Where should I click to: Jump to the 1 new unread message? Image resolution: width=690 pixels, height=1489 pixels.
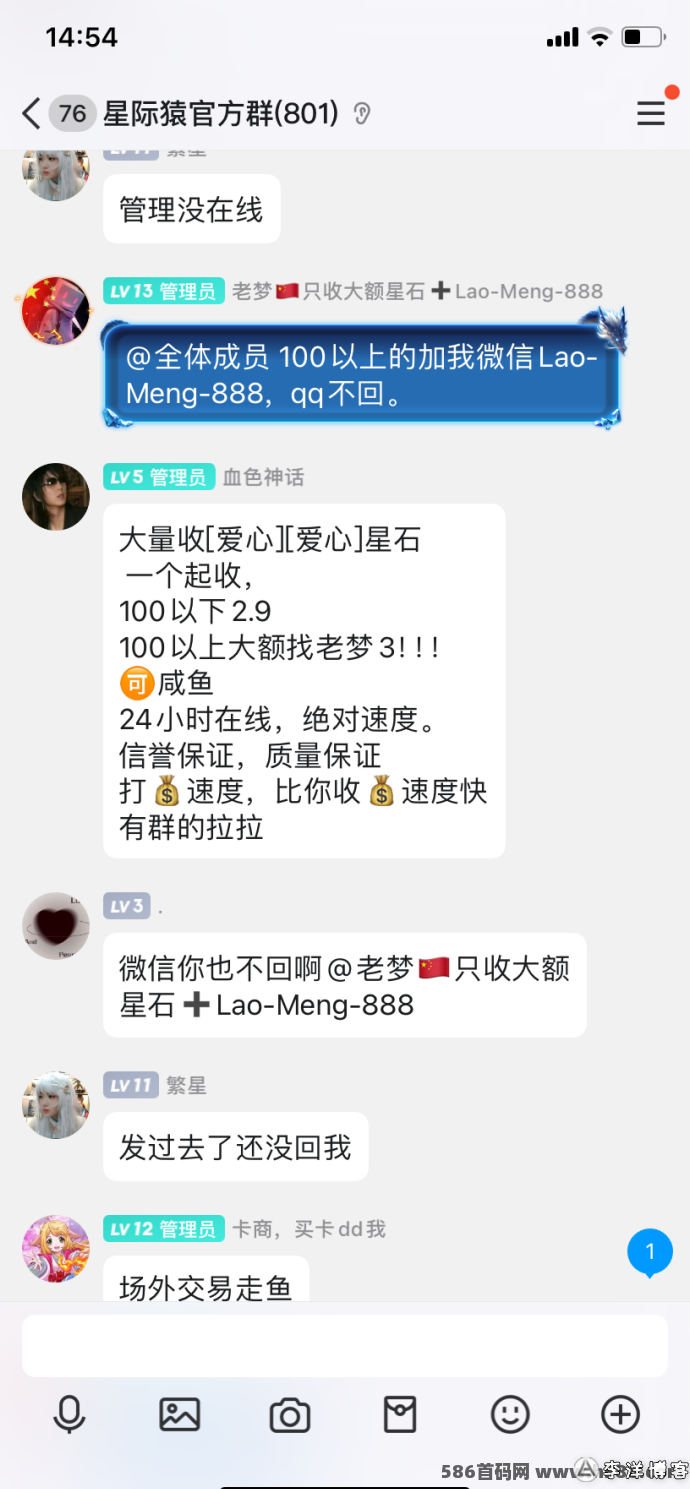tap(650, 1253)
